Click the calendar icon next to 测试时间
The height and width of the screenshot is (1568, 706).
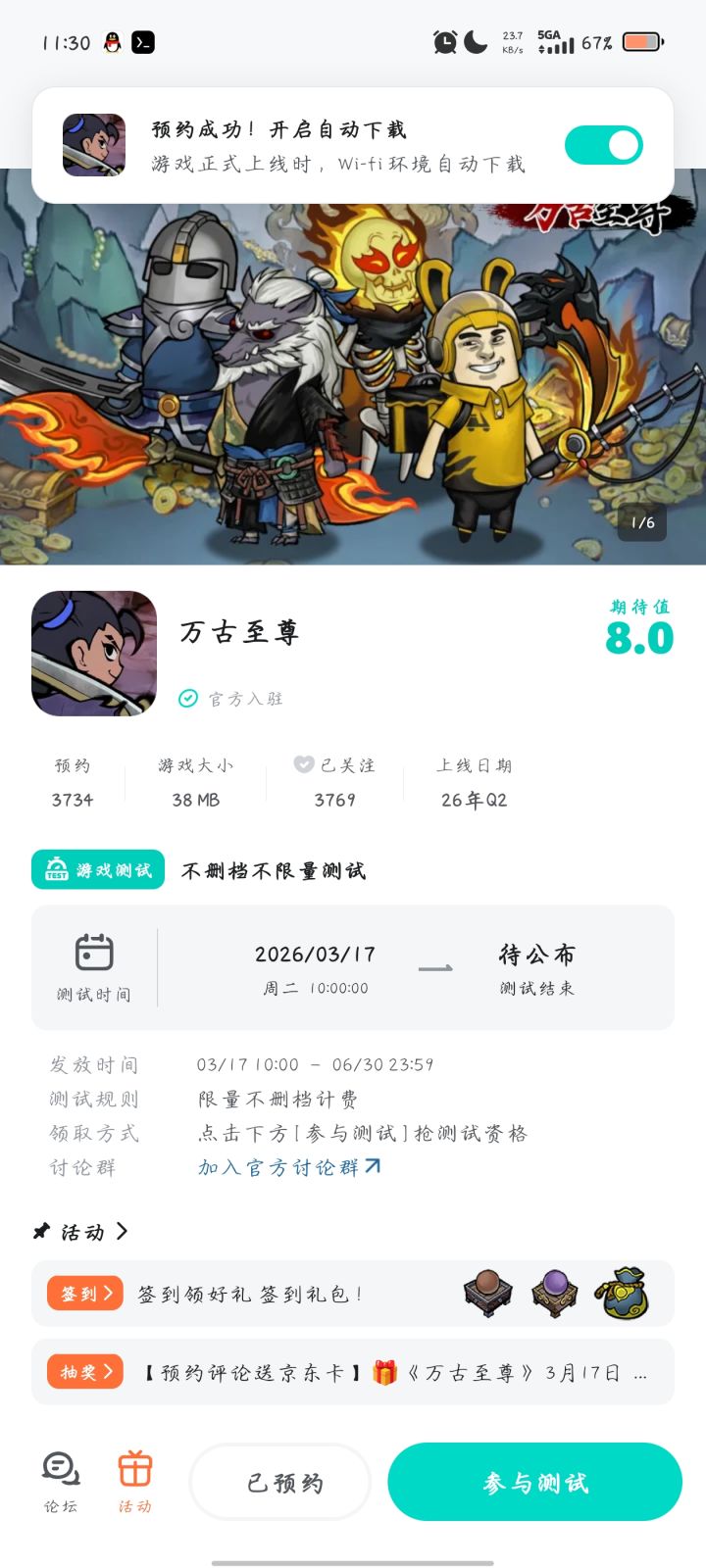tap(93, 951)
